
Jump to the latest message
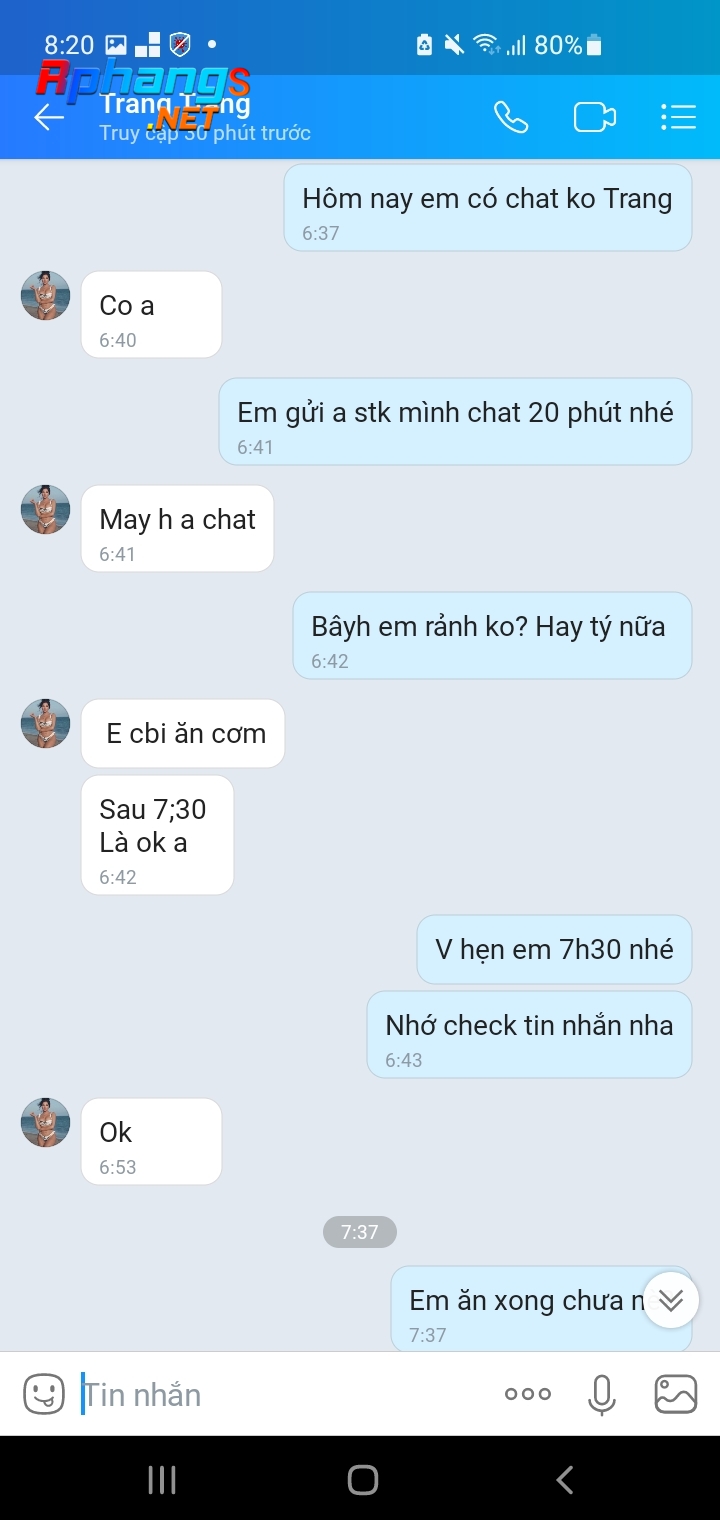pyautogui.click(x=671, y=1299)
